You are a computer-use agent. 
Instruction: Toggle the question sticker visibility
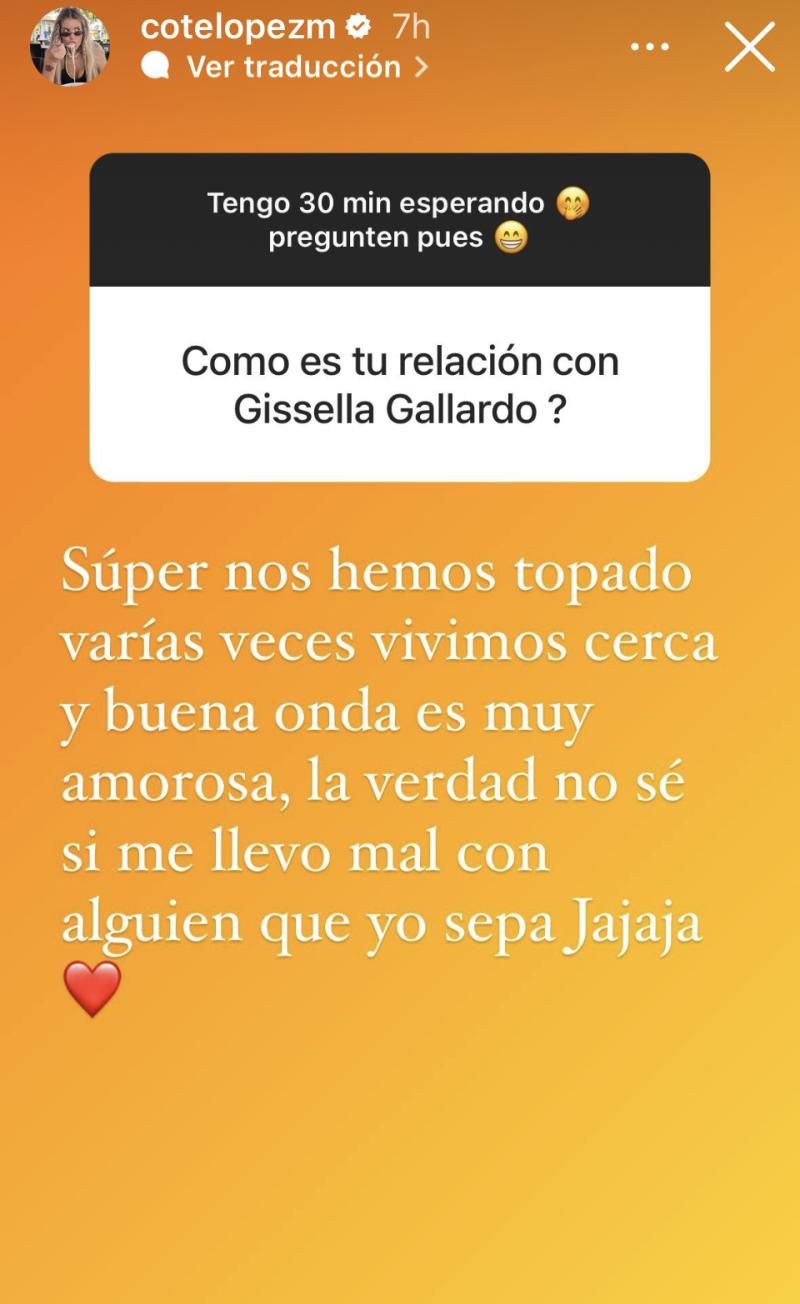[x=400, y=310]
